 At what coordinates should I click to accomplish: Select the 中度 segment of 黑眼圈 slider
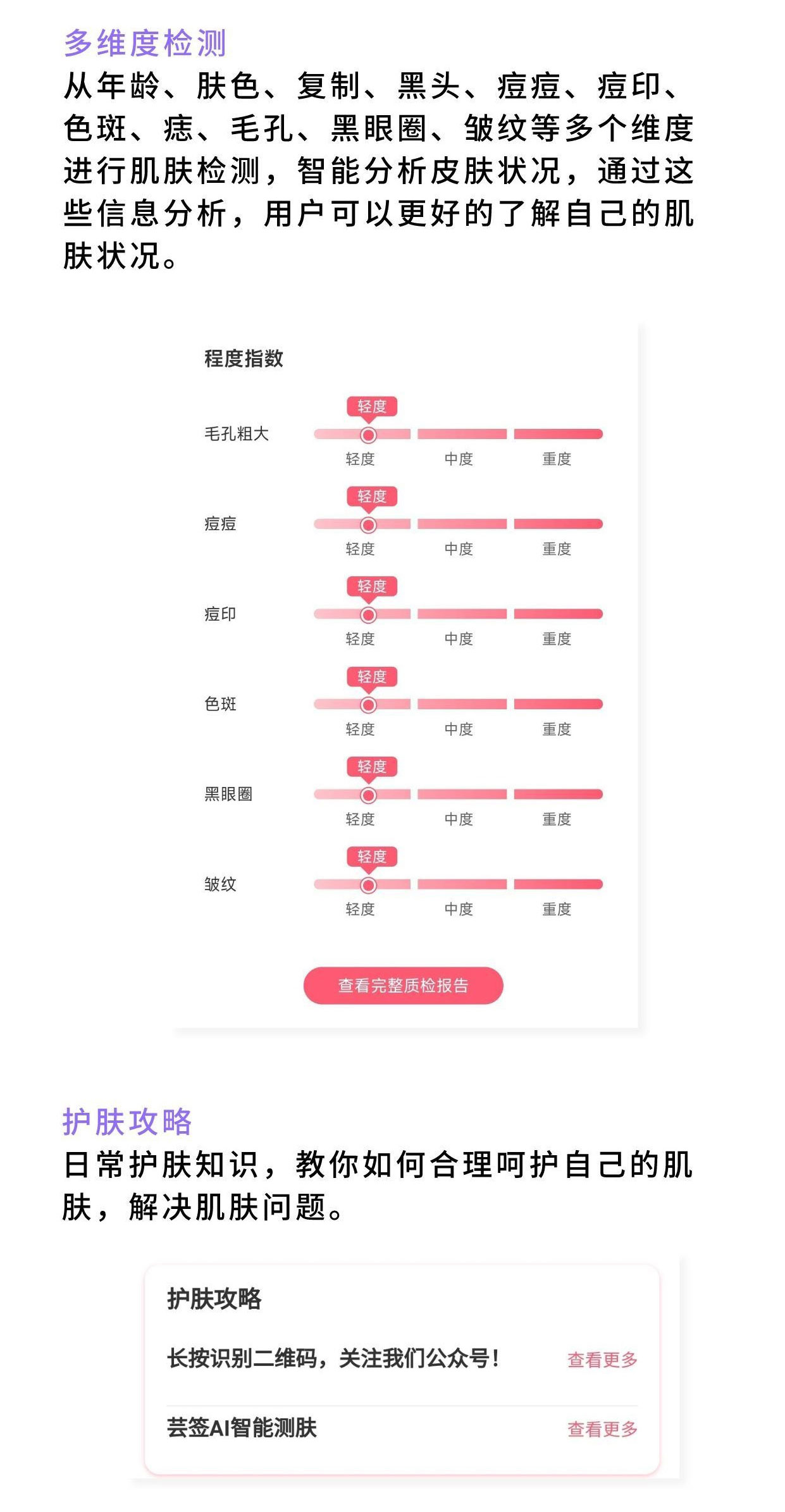pos(460,793)
